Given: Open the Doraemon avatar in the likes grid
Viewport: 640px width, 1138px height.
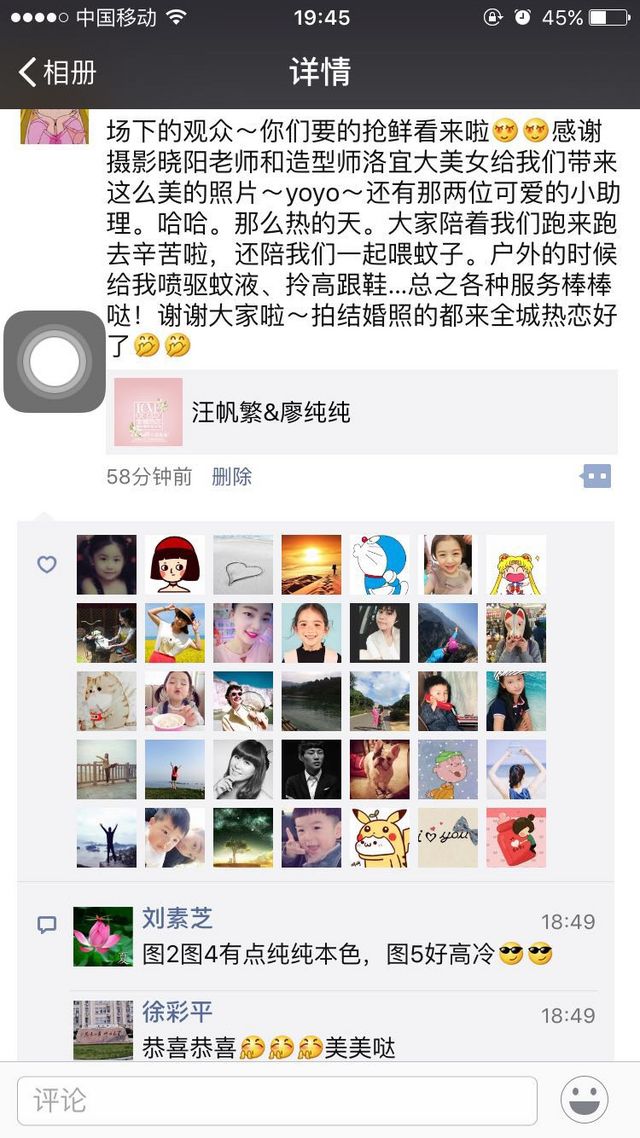Looking at the screenshot, I should pyautogui.click(x=379, y=565).
